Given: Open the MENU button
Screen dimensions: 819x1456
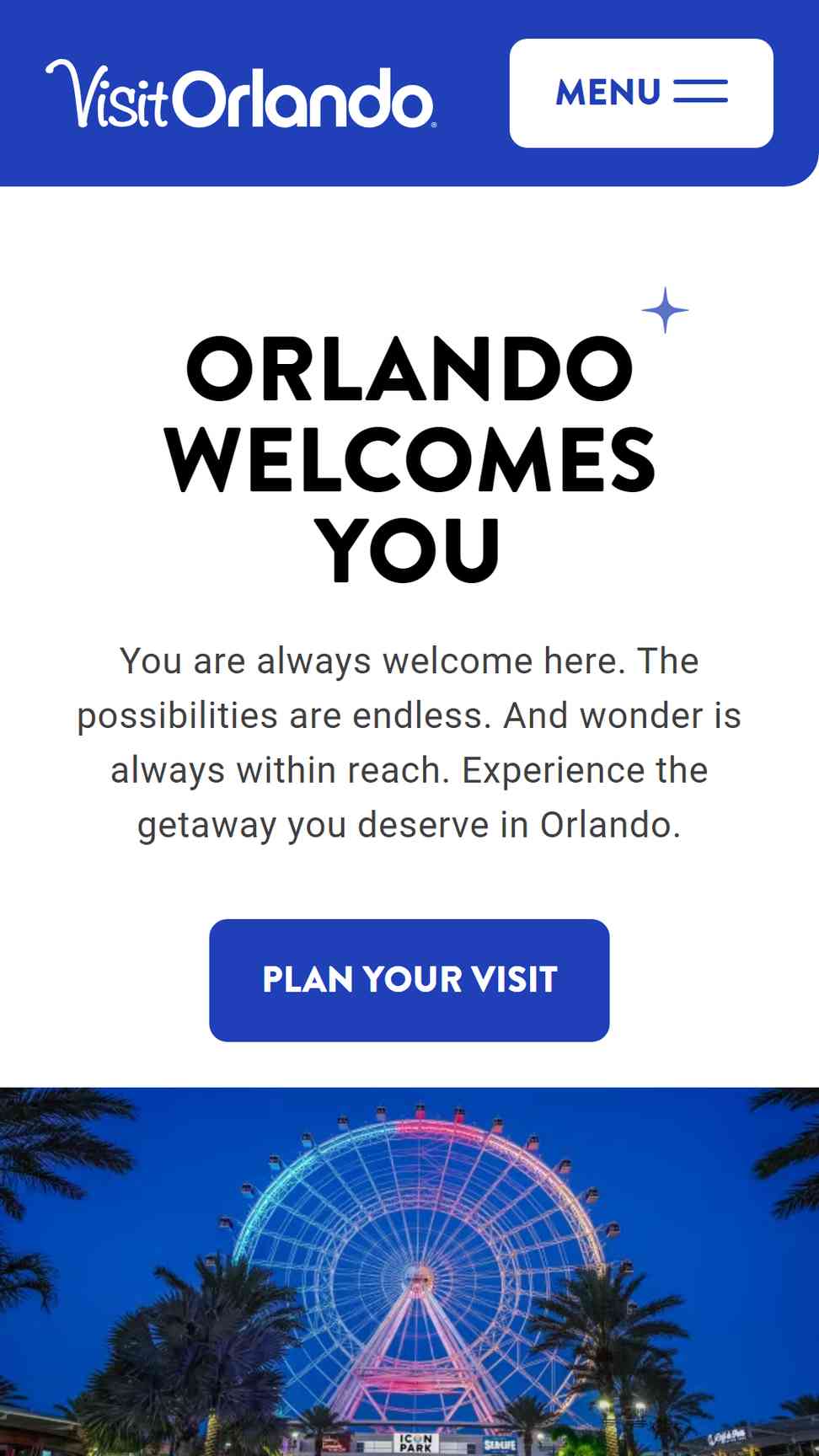Looking at the screenshot, I should pos(641,93).
